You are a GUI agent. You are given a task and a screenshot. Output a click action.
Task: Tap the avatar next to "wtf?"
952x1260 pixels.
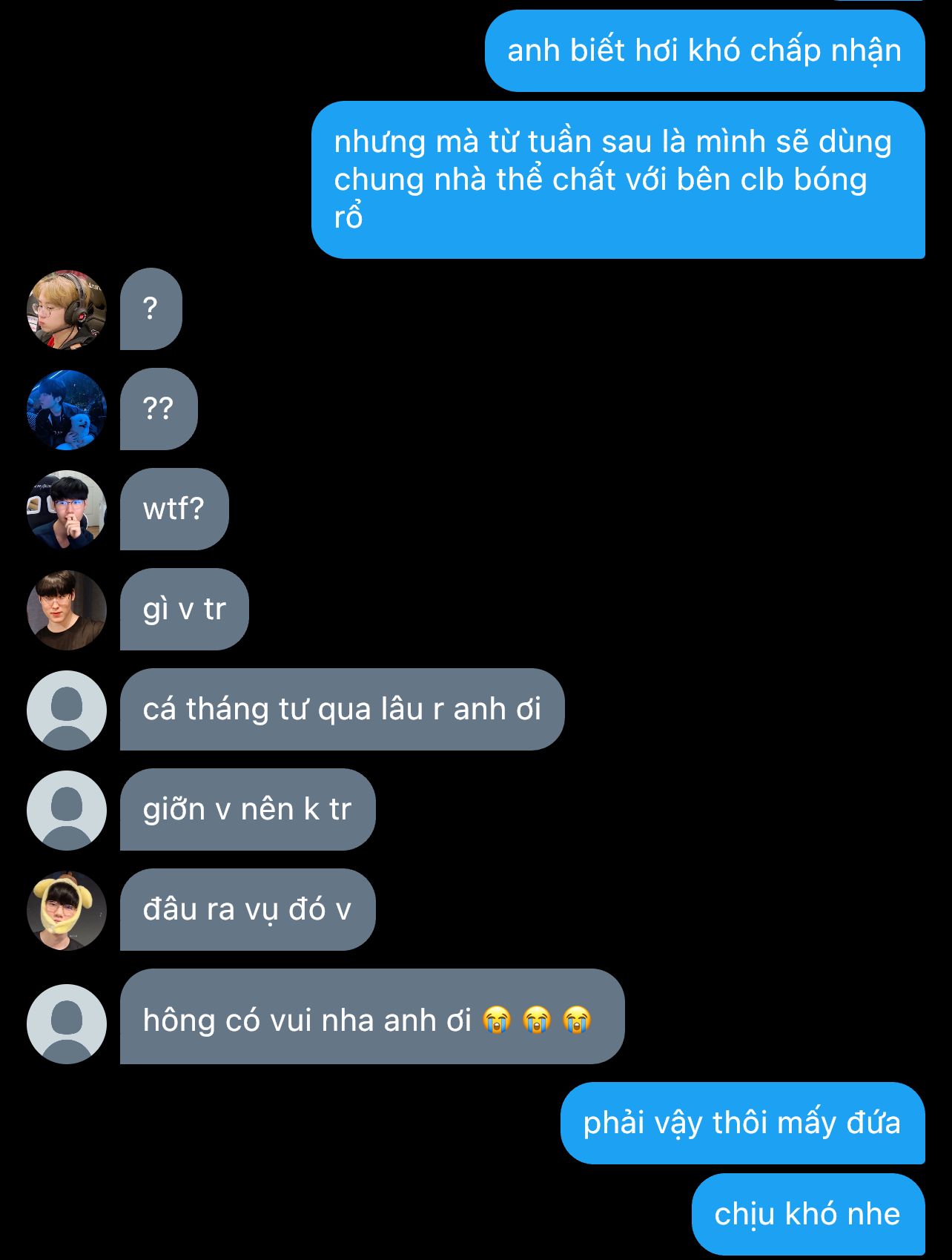[67, 509]
